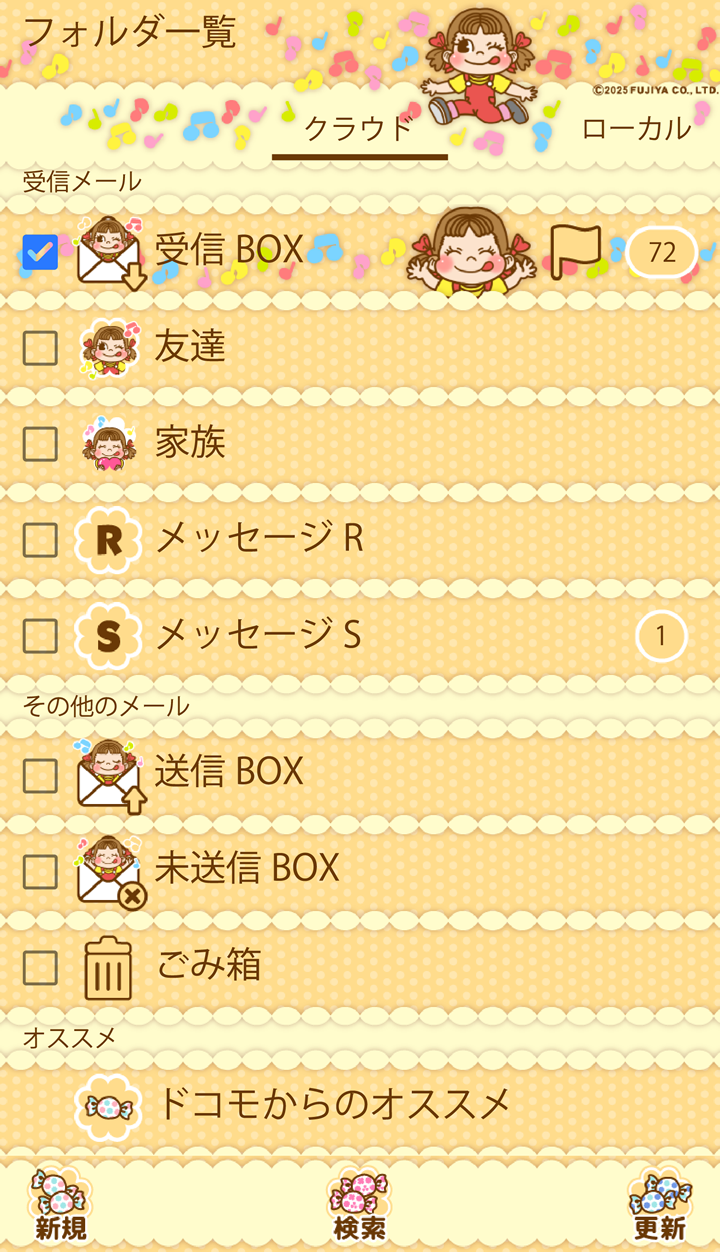Open the 友達 folder

(190, 346)
